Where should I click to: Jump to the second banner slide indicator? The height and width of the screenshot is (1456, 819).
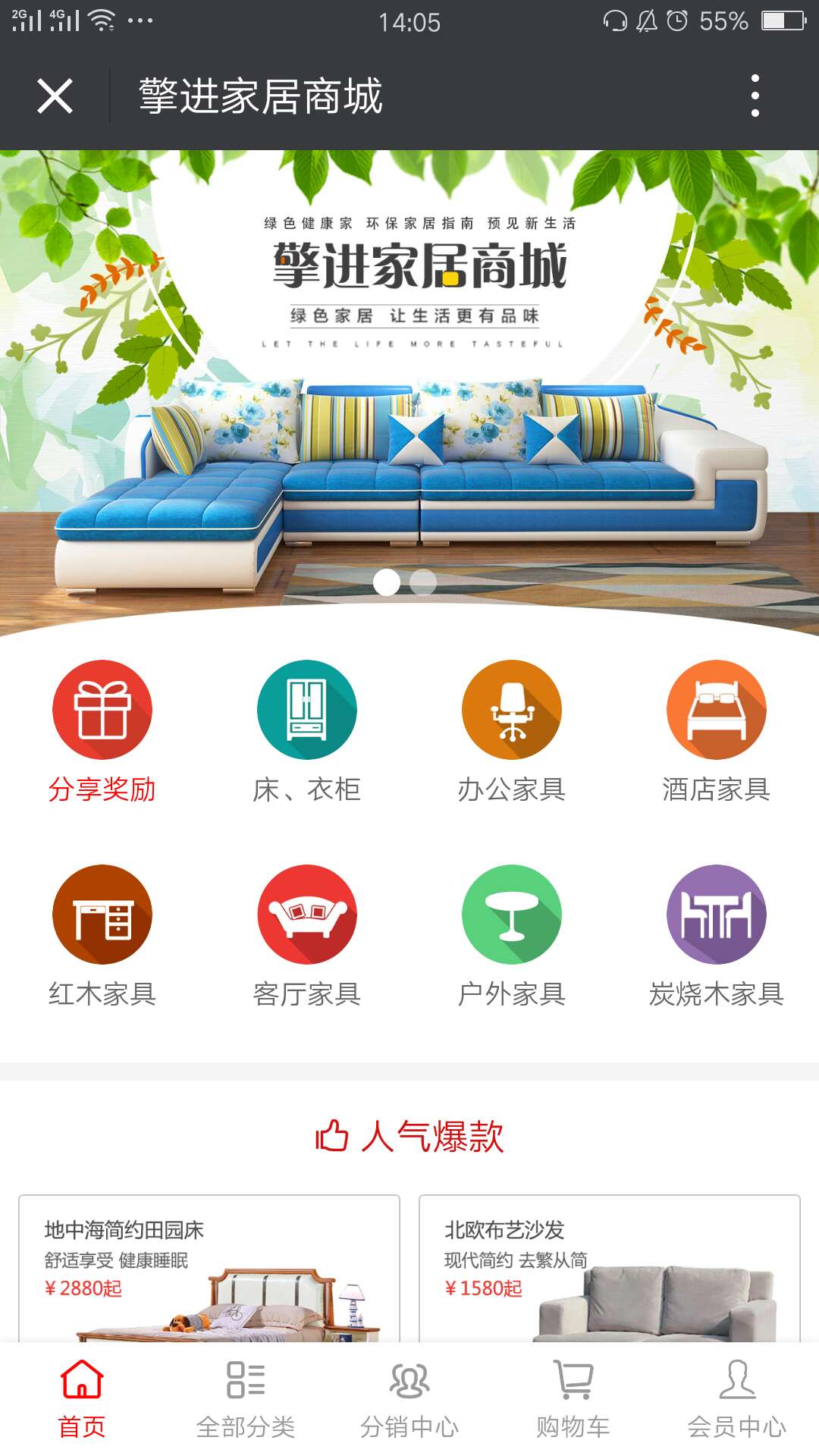(x=423, y=582)
